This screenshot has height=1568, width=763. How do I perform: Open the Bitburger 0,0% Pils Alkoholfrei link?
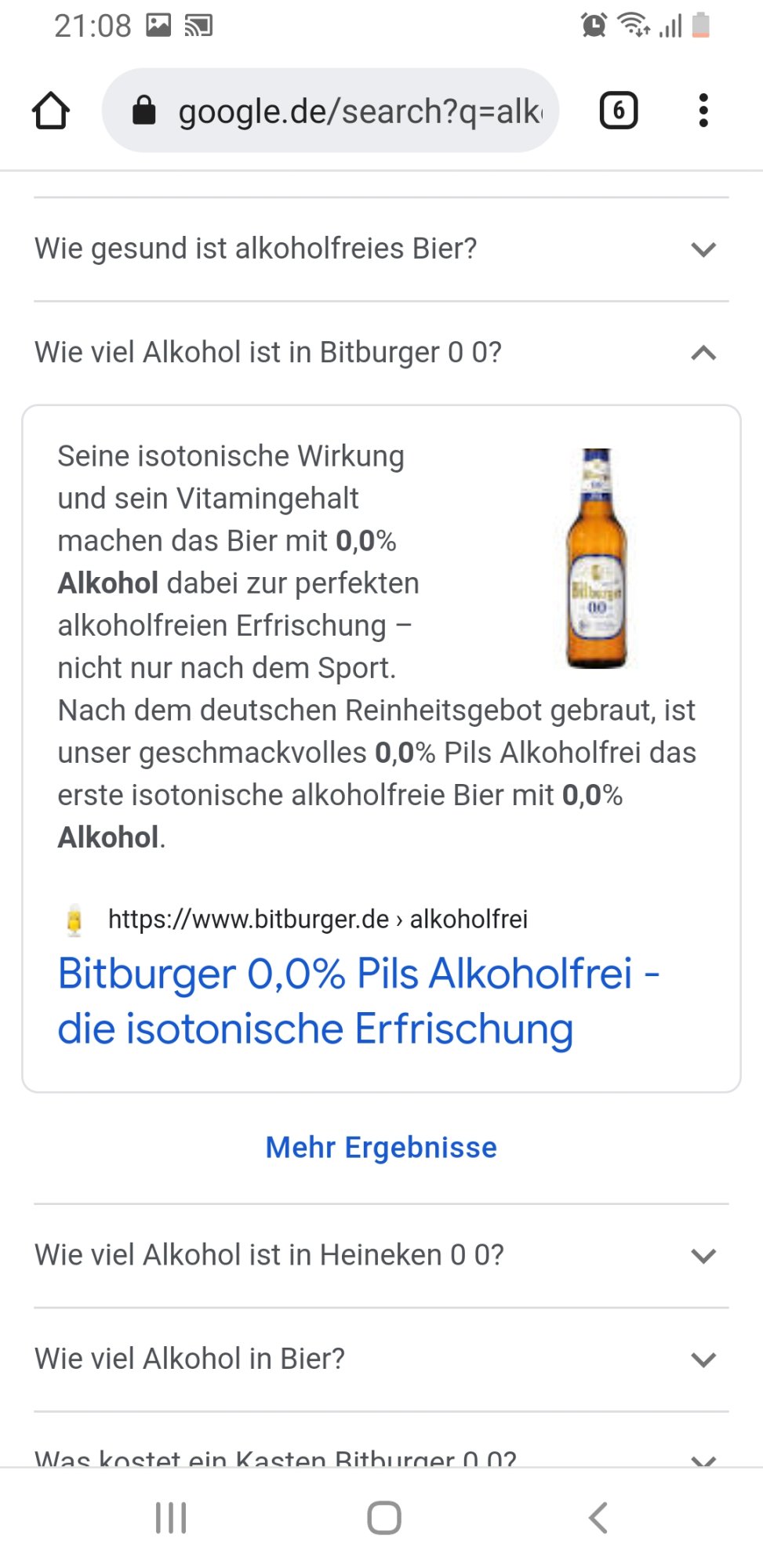point(358,1000)
